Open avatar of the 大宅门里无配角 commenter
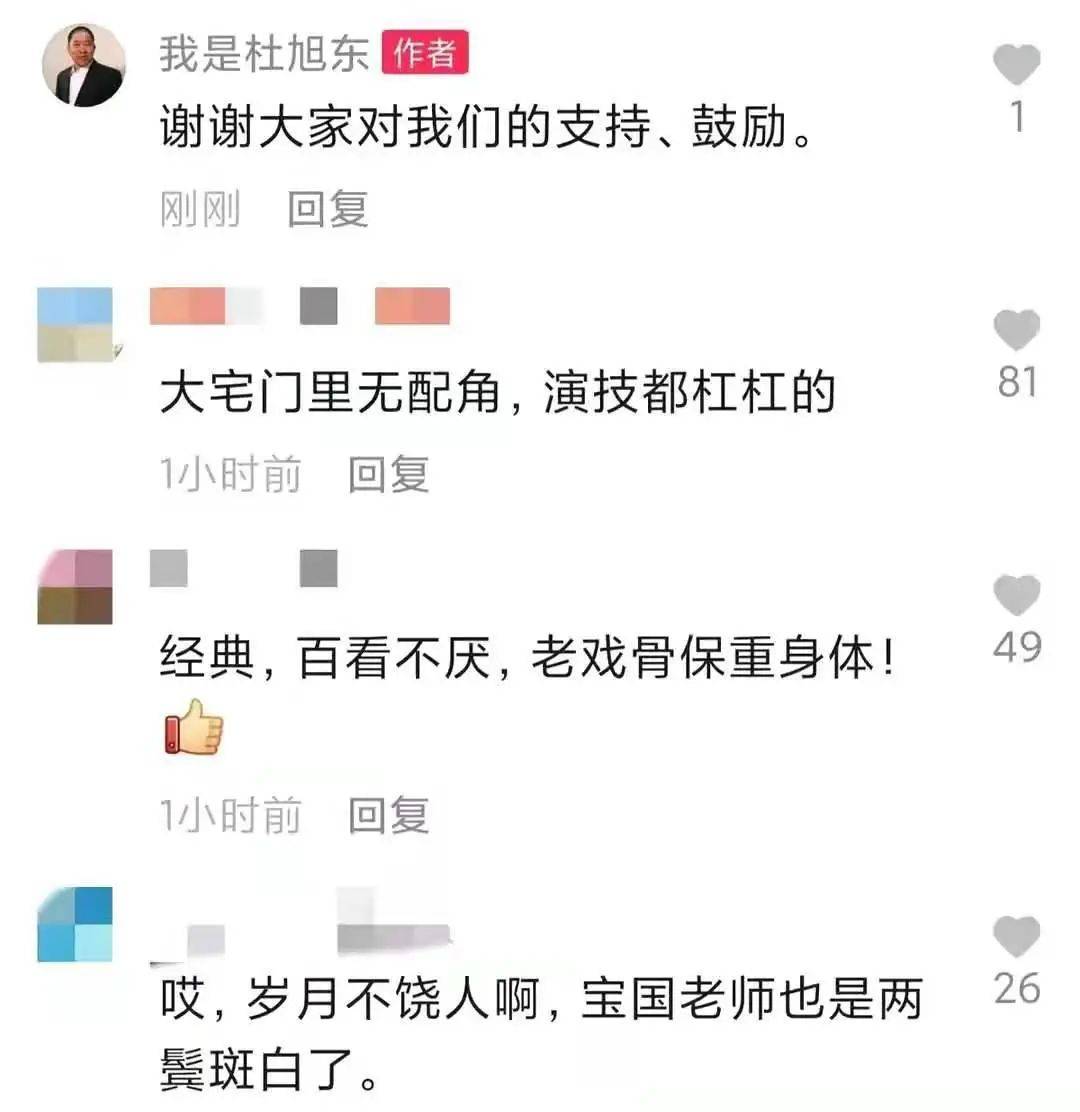 pos(75,325)
